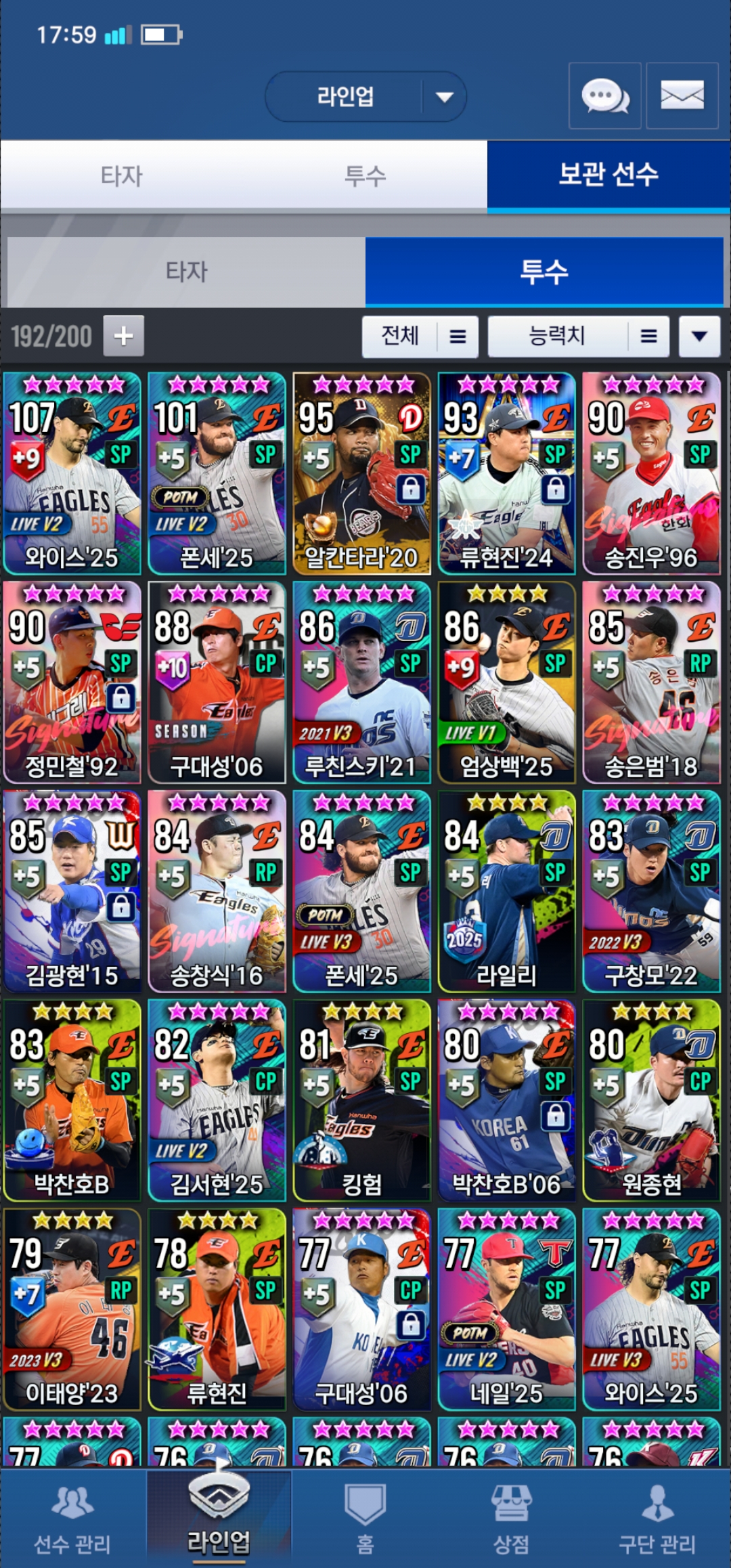Open the mailbox envelope icon
Image resolution: width=731 pixels, height=1568 pixels.
[682, 96]
